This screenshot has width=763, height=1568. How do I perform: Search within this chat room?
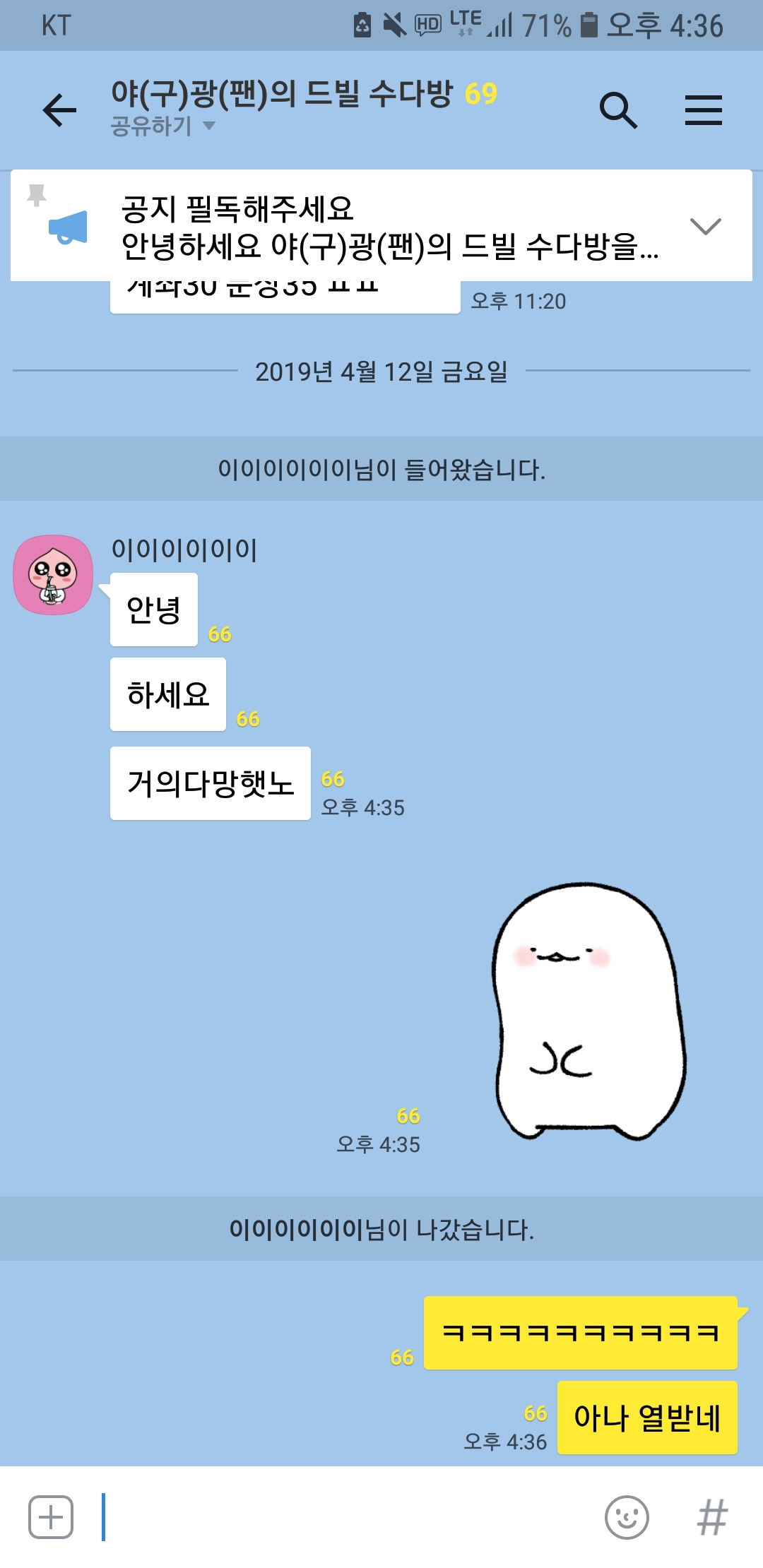pyautogui.click(x=618, y=110)
